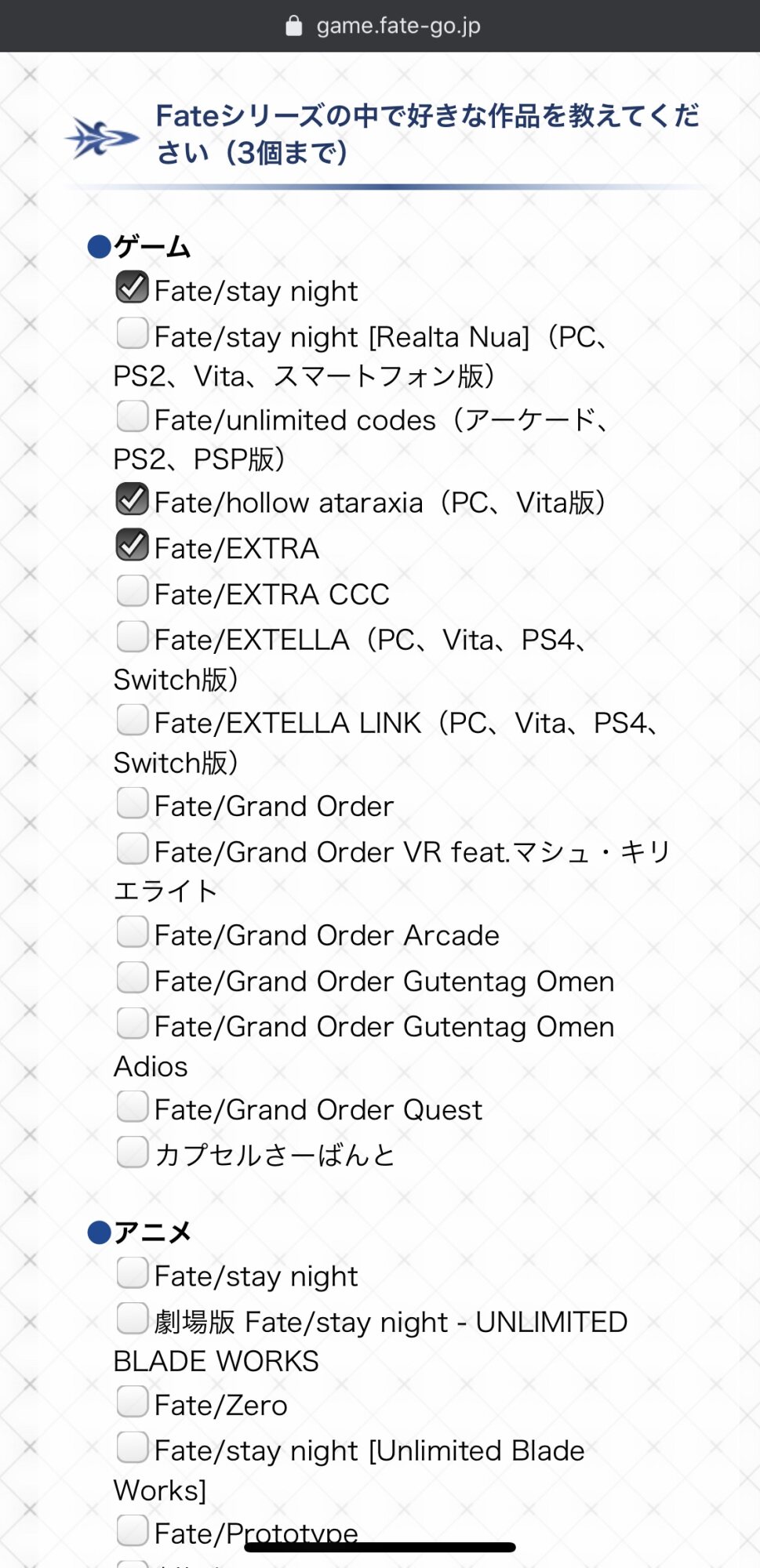Select the カプセルさーばんと checkbox
Screen dimensions: 760x1568
[x=132, y=1152]
